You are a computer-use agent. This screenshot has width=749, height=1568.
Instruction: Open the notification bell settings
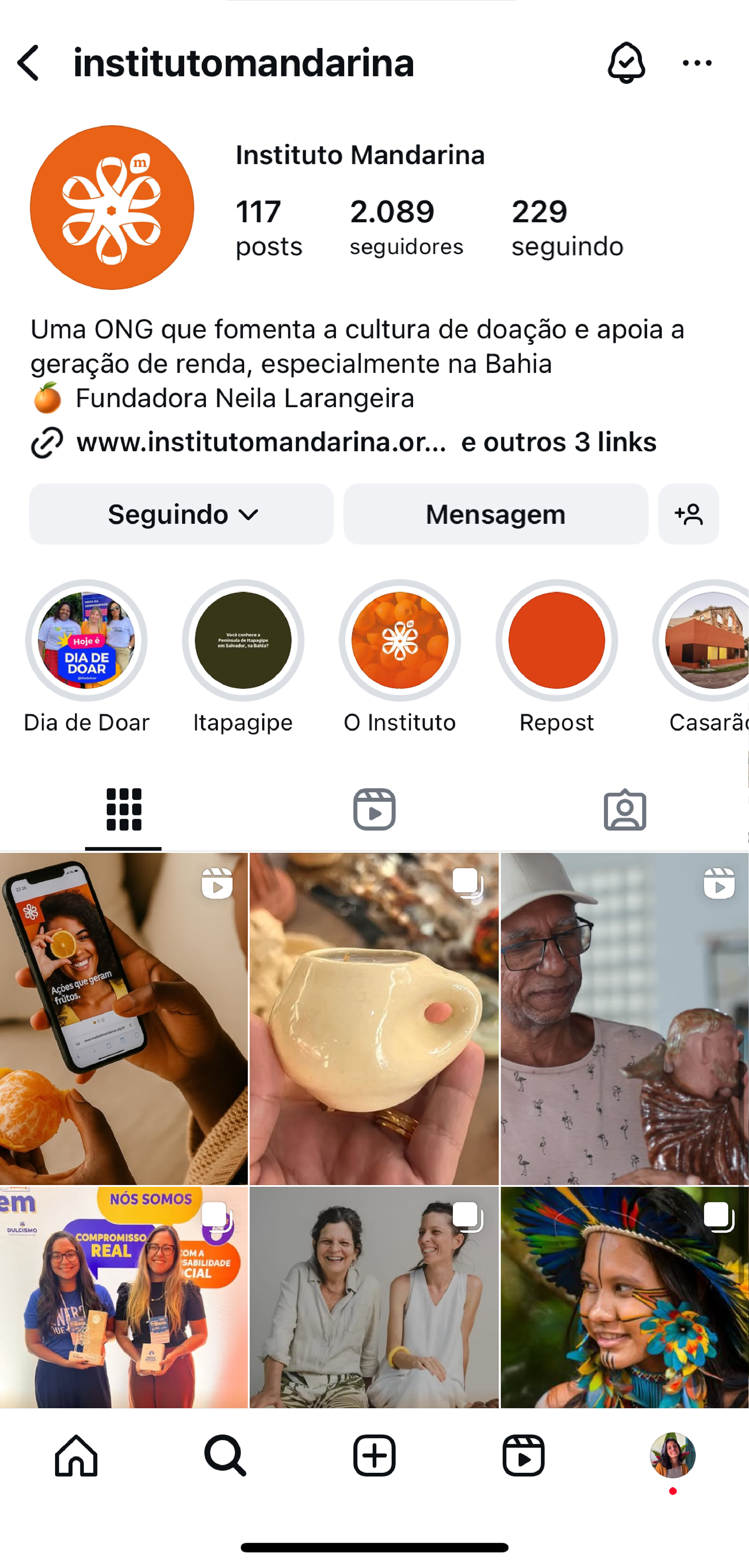pyautogui.click(x=625, y=63)
